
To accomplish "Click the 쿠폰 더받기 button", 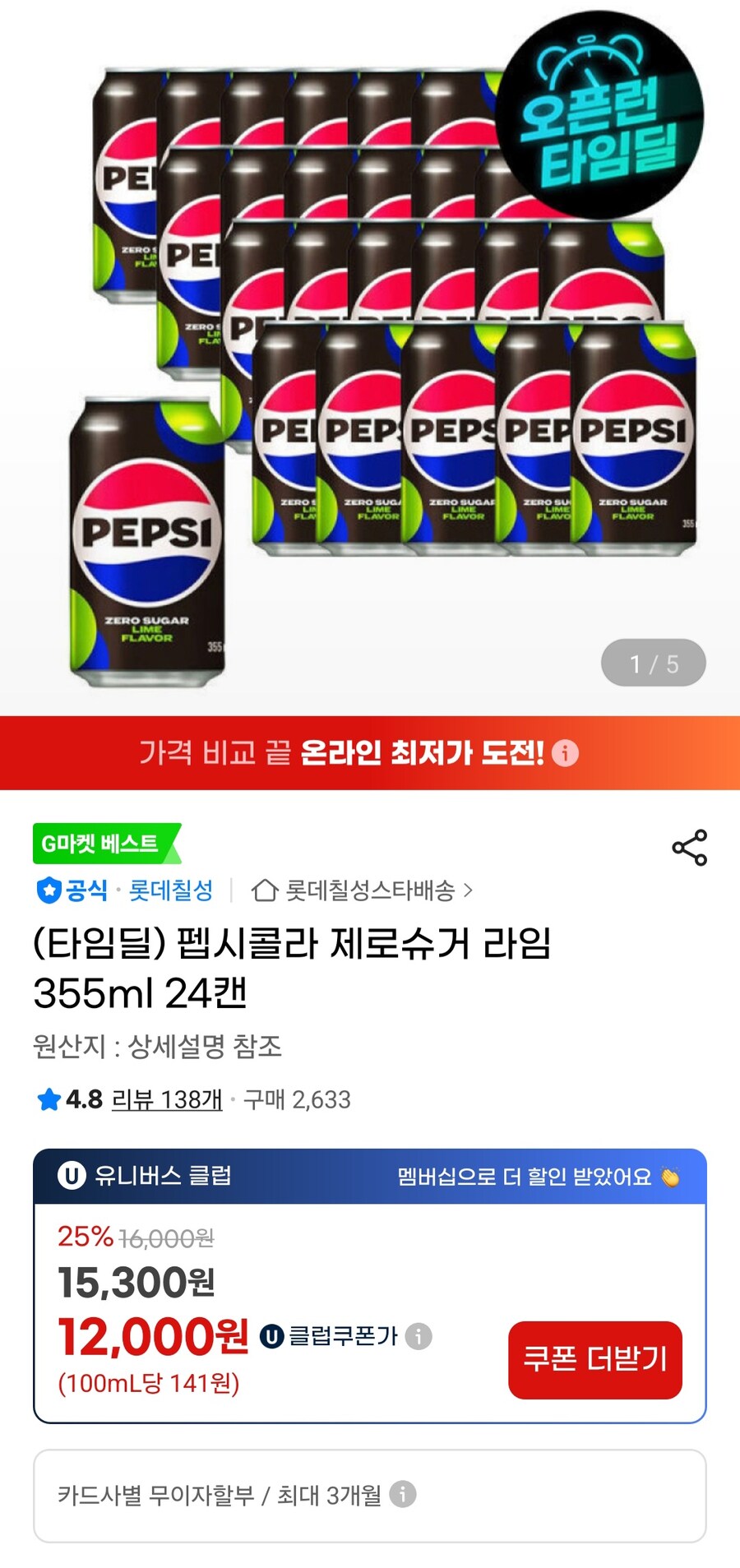I will point(595,1359).
